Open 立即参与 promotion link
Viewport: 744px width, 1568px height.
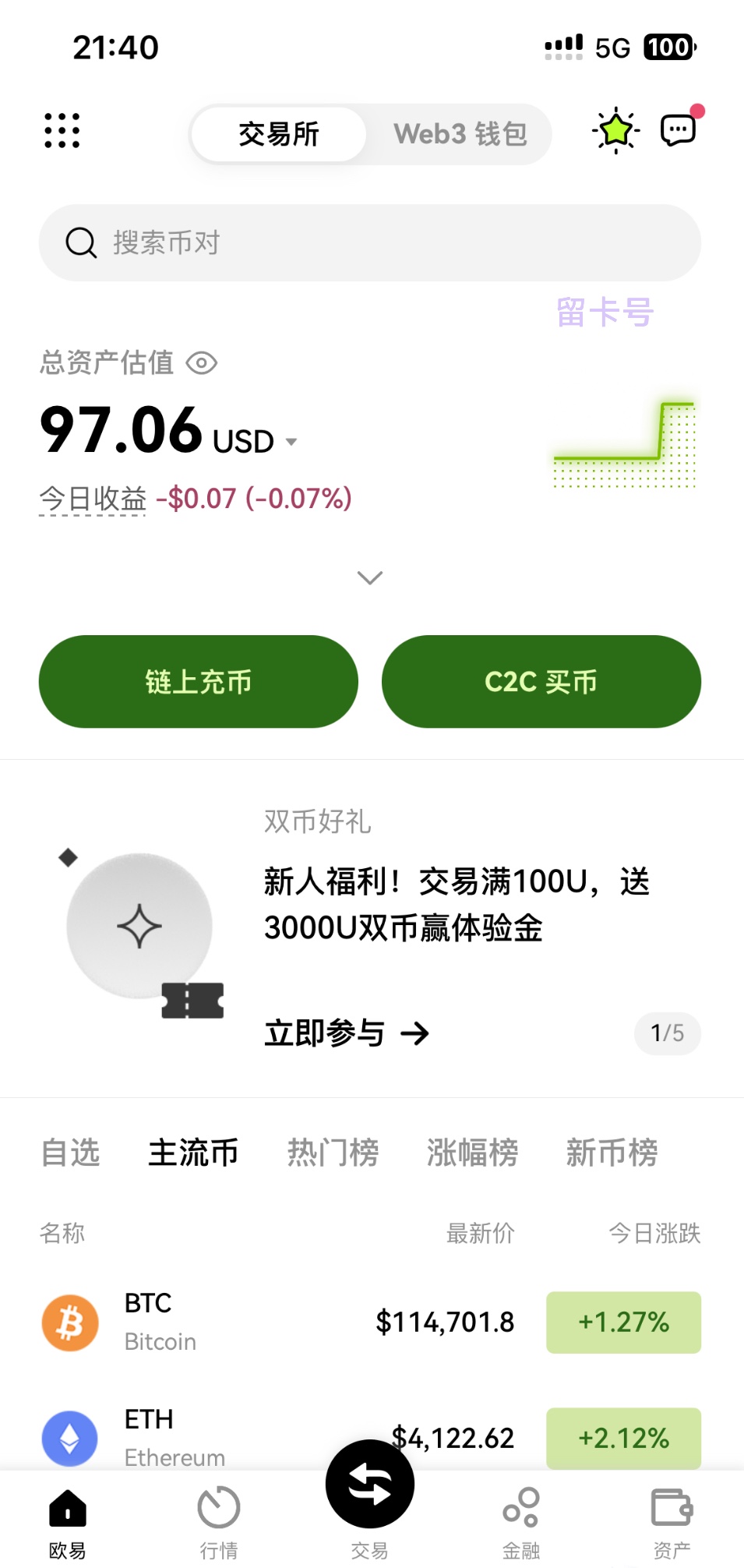(x=347, y=1033)
